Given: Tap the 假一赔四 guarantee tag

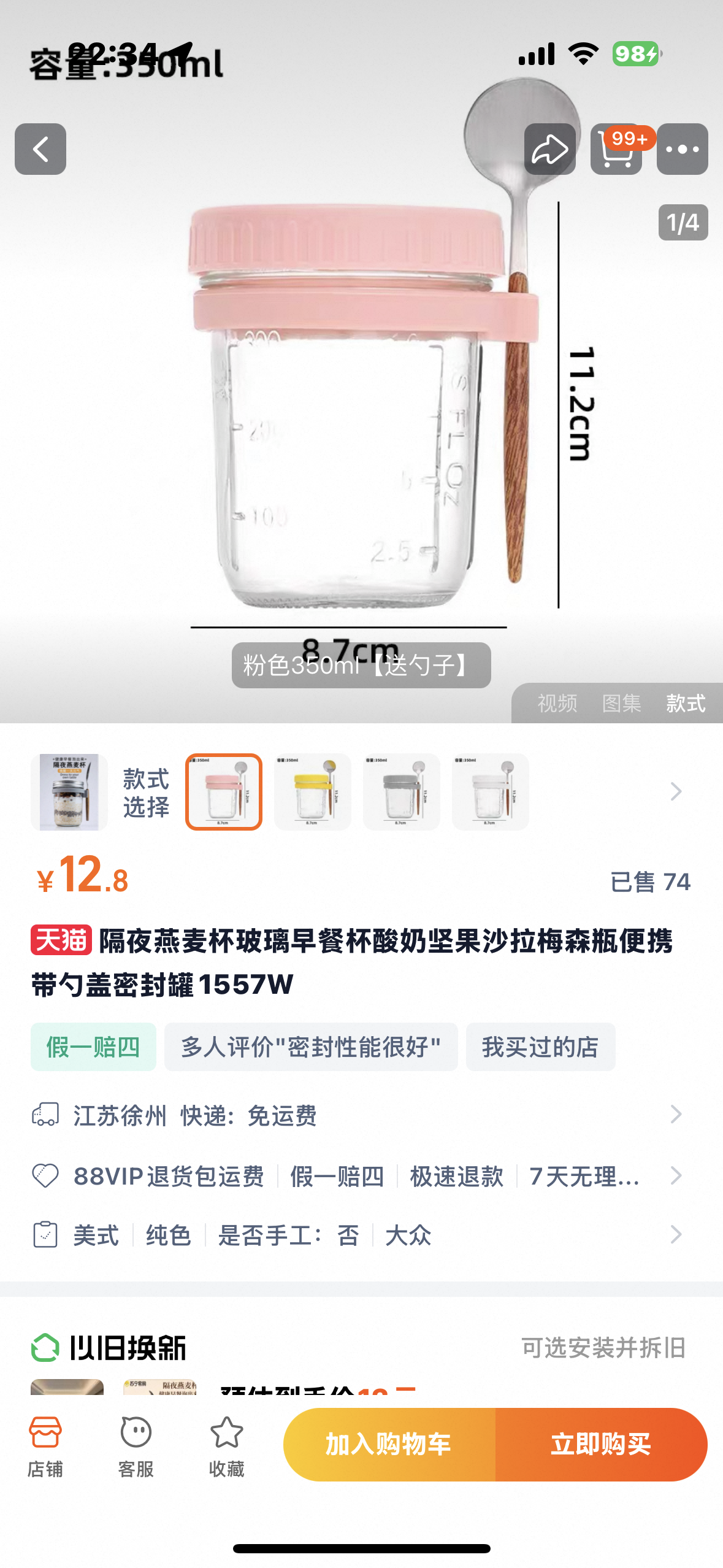Looking at the screenshot, I should (x=93, y=1047).
